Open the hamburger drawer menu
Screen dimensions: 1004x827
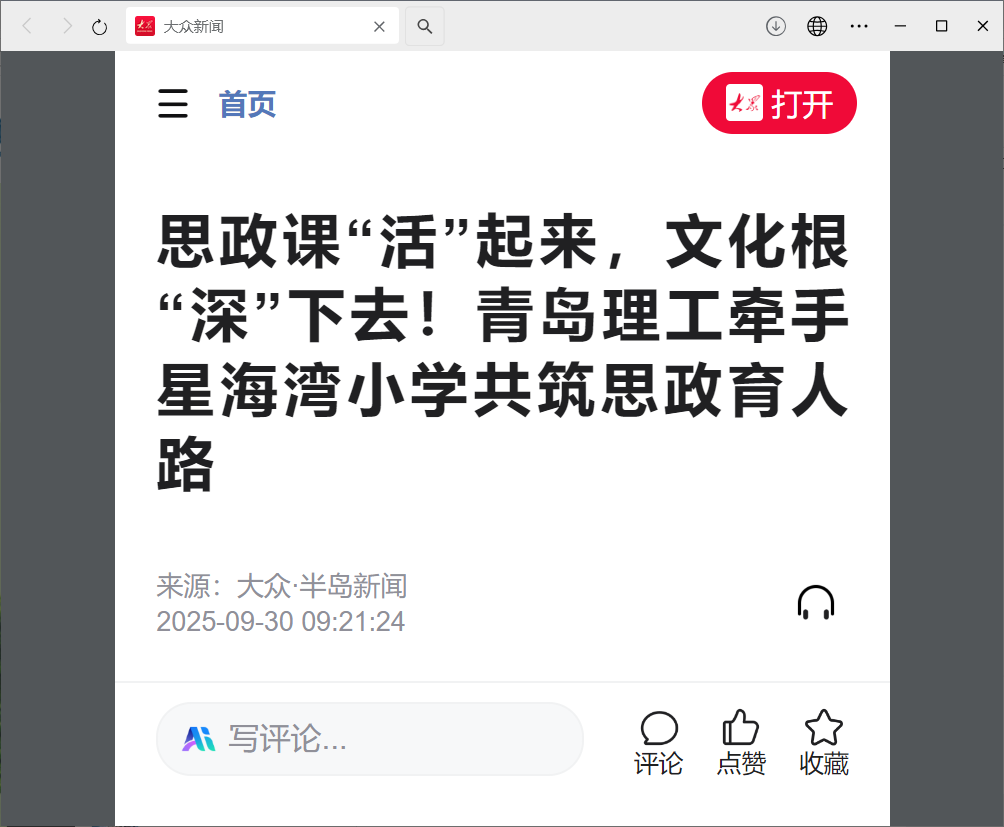[x=173, y=104]
